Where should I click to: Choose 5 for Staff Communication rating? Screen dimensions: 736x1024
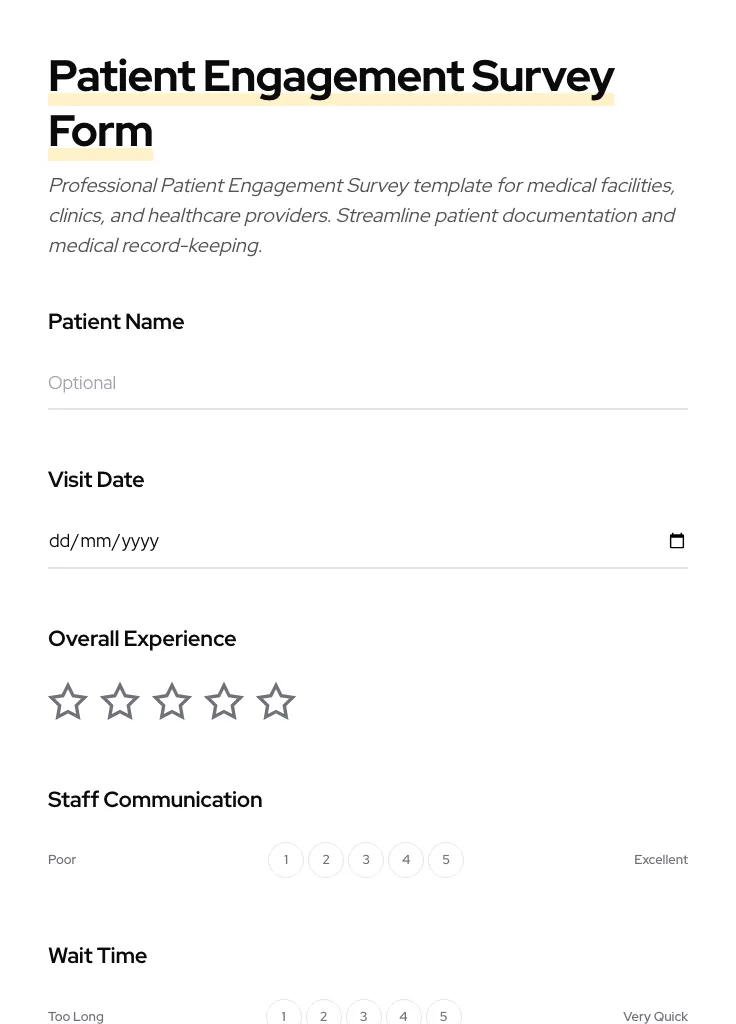point(445,859)
